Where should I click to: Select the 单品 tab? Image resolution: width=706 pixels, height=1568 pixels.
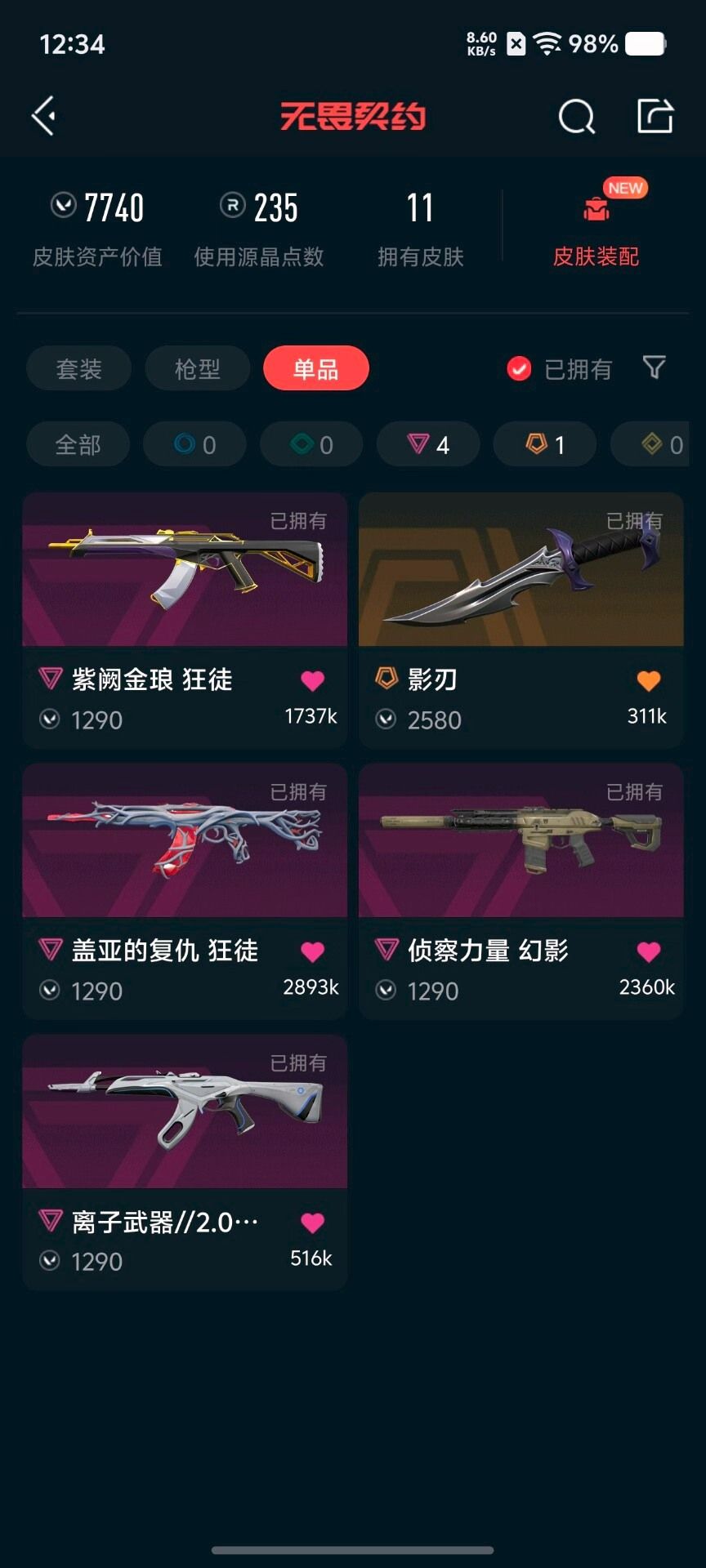pyautogui.click(x=315, y=369)
